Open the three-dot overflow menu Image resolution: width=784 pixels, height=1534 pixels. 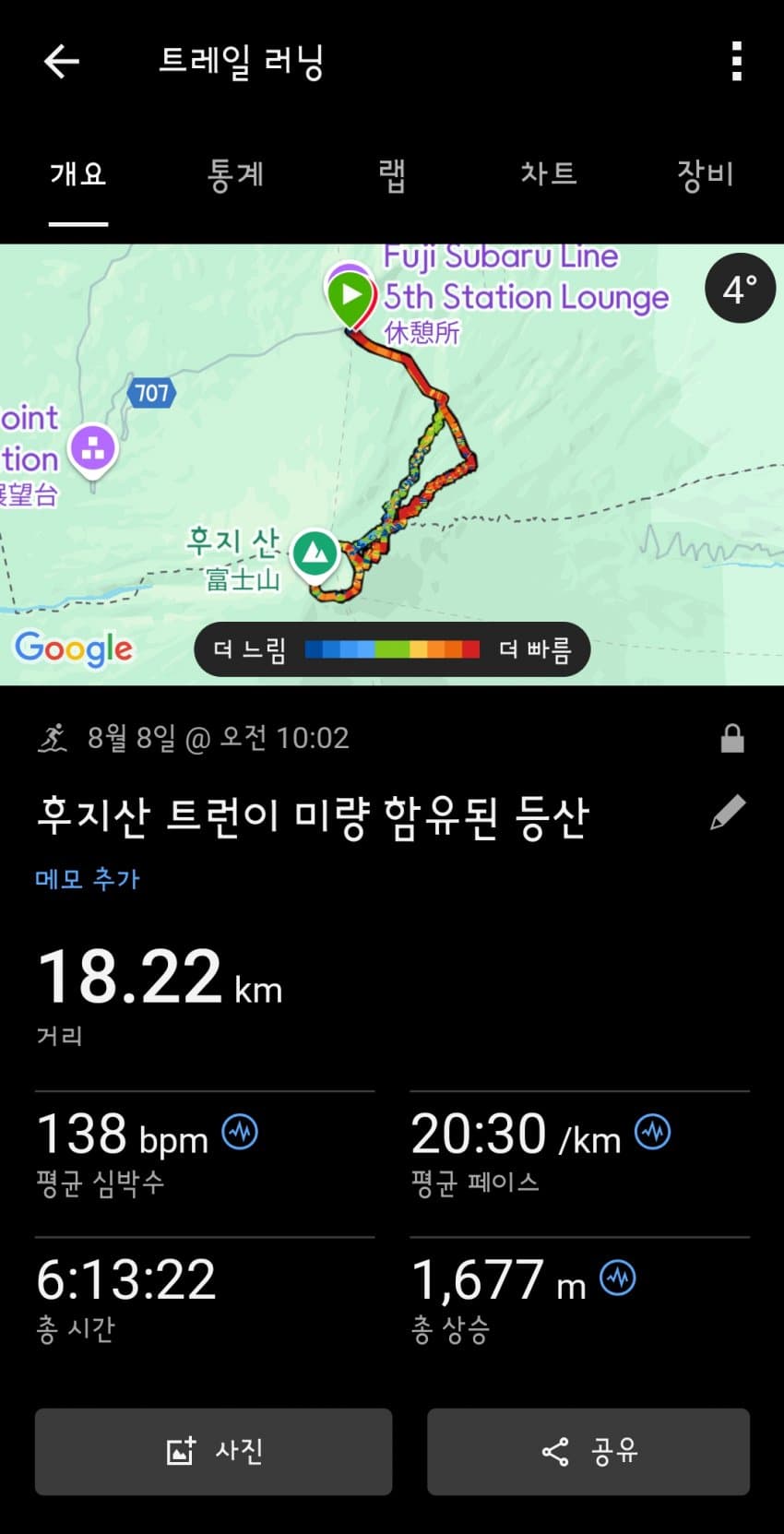[736, 62]
